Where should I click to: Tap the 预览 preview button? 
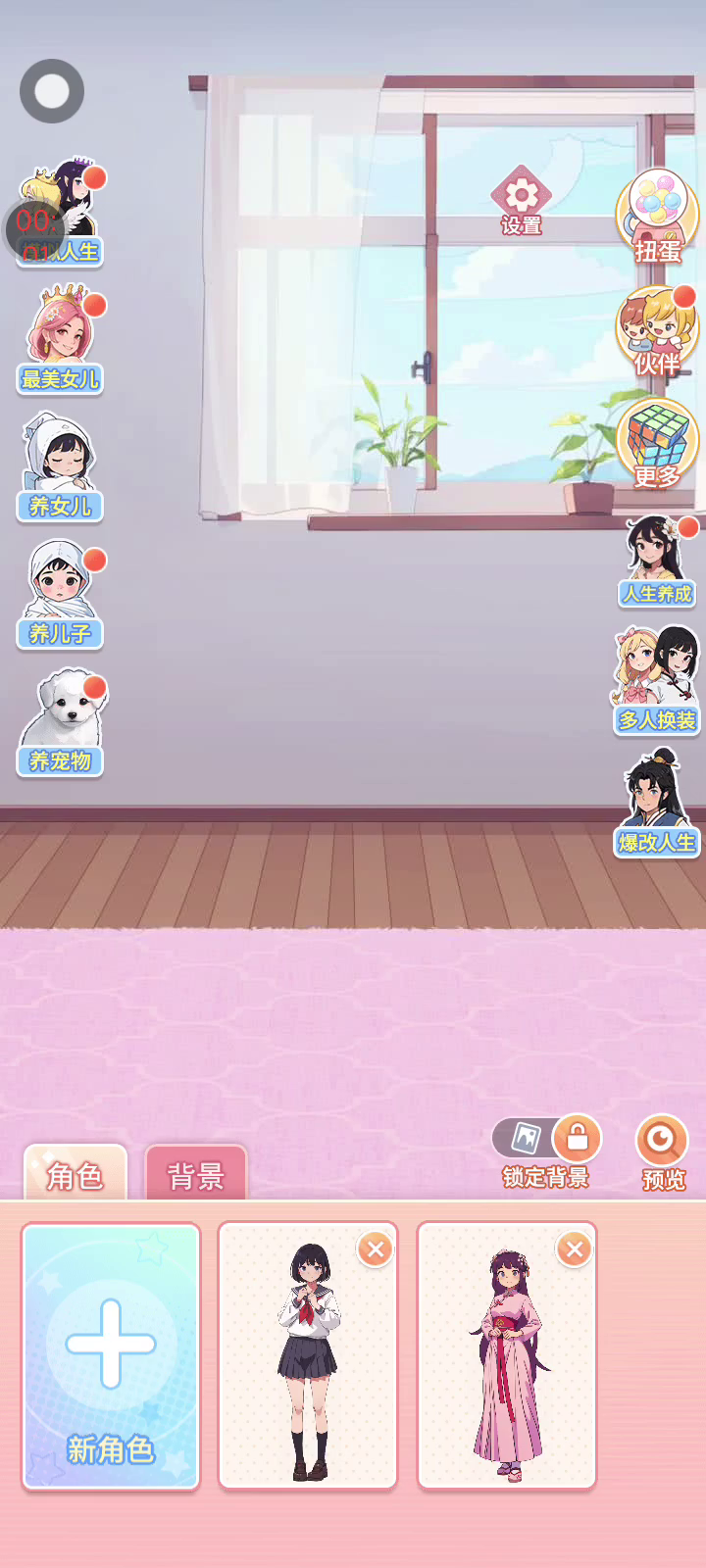(663, 1153)
